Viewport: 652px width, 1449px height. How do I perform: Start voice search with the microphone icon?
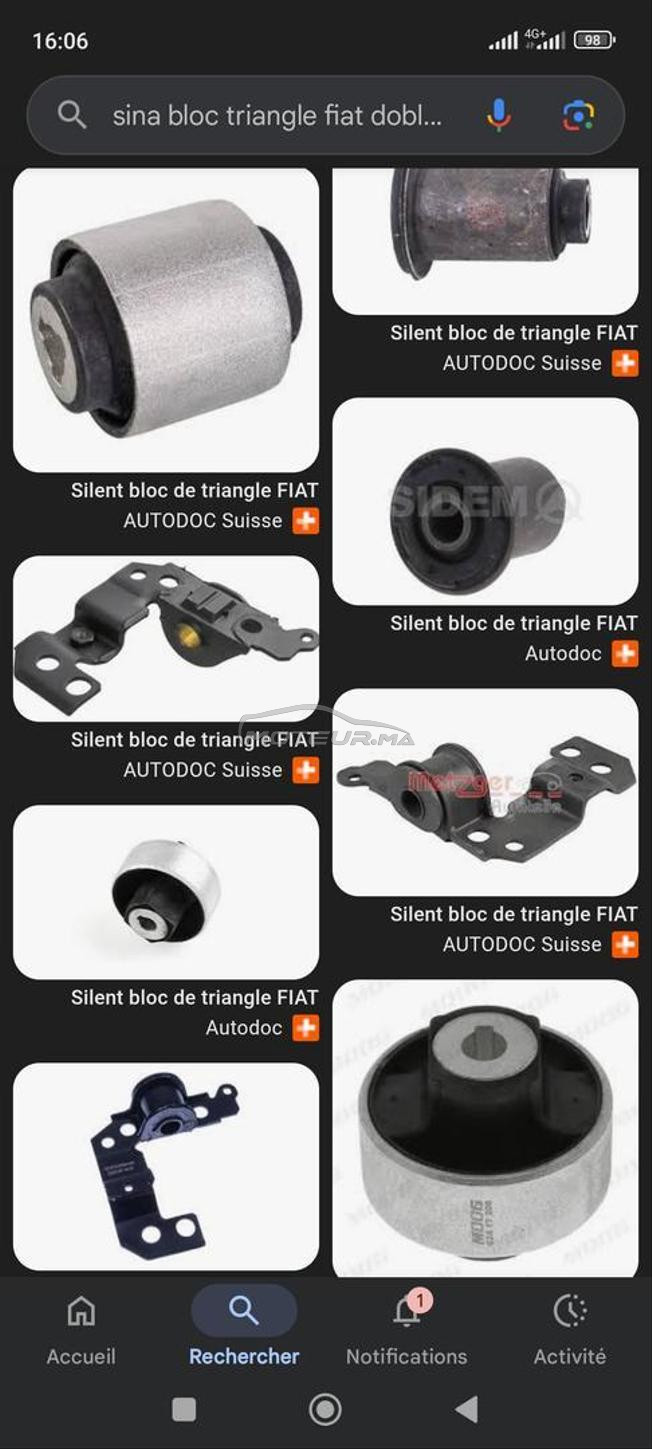499,116
